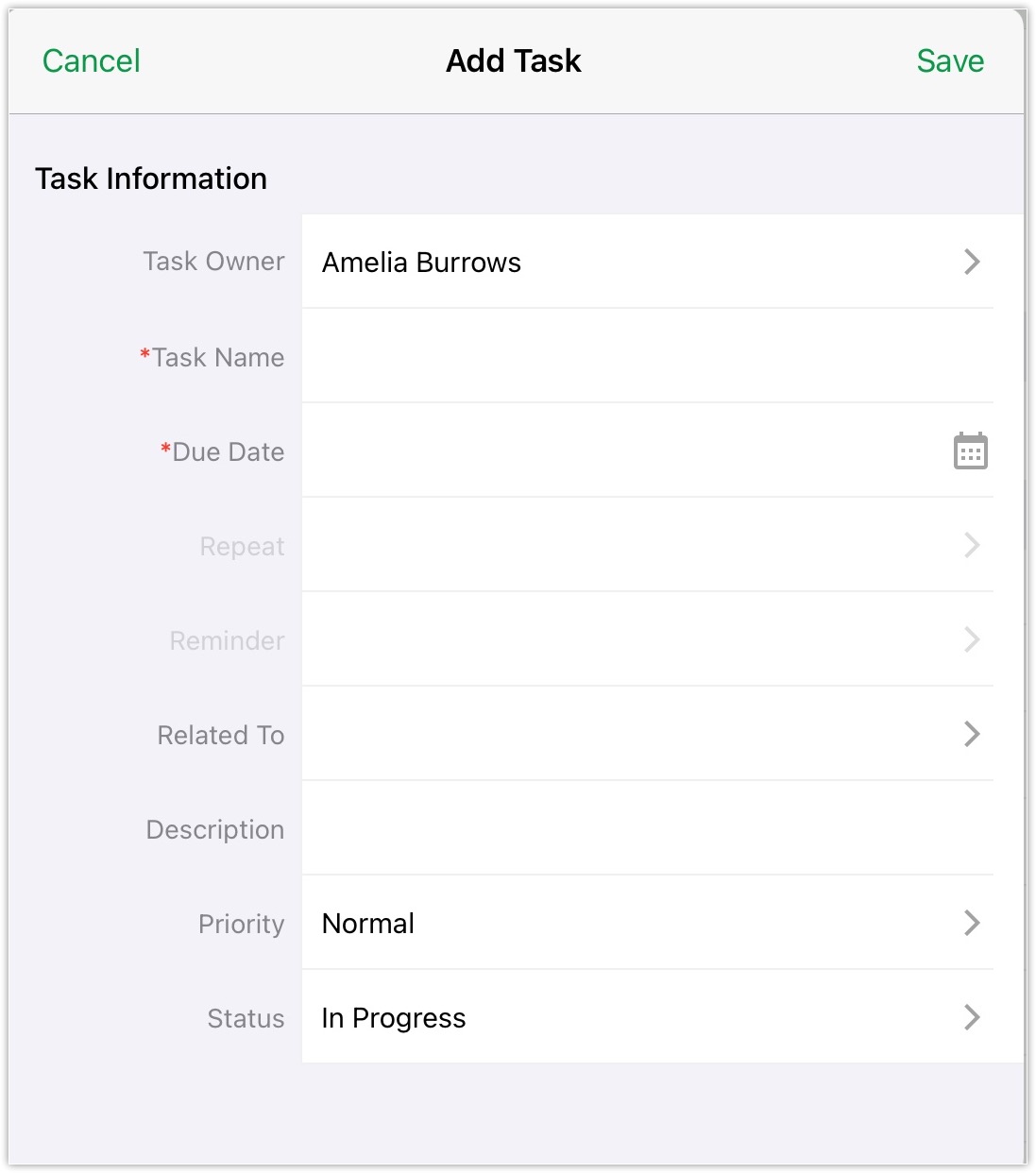Change status from In Progress

coord(648,1017)
